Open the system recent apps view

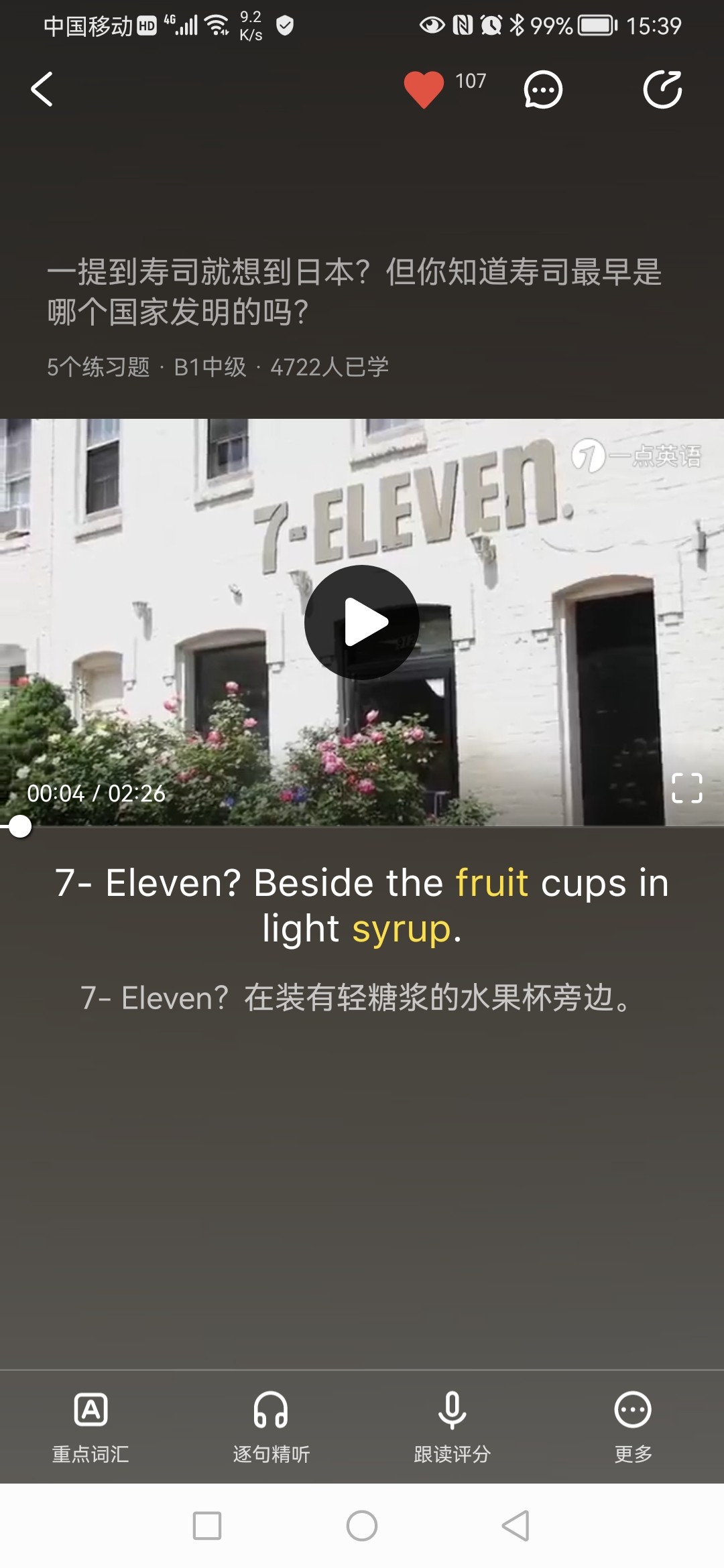[207, 1526]
